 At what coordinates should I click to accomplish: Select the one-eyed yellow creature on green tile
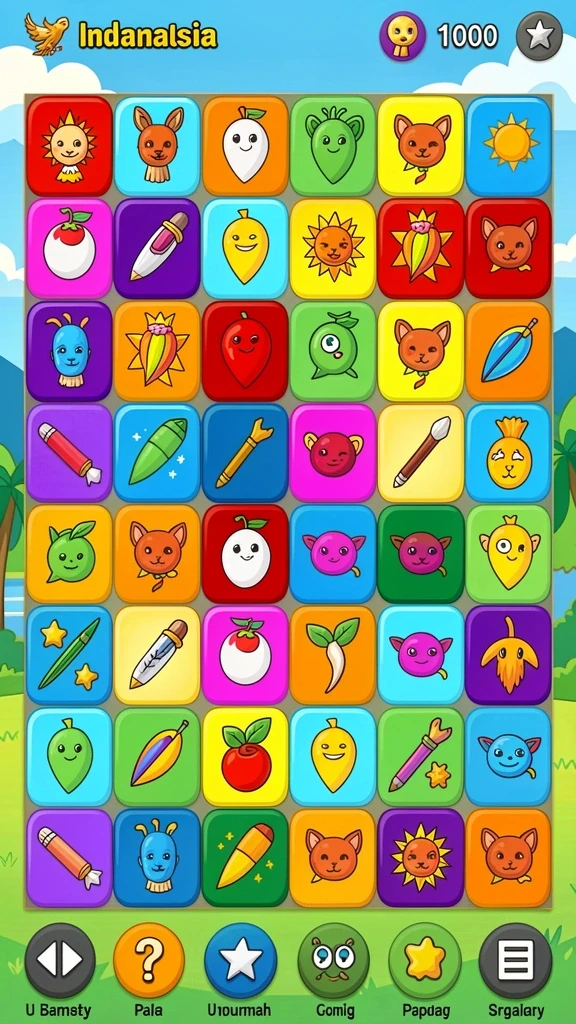click(509, 554)
